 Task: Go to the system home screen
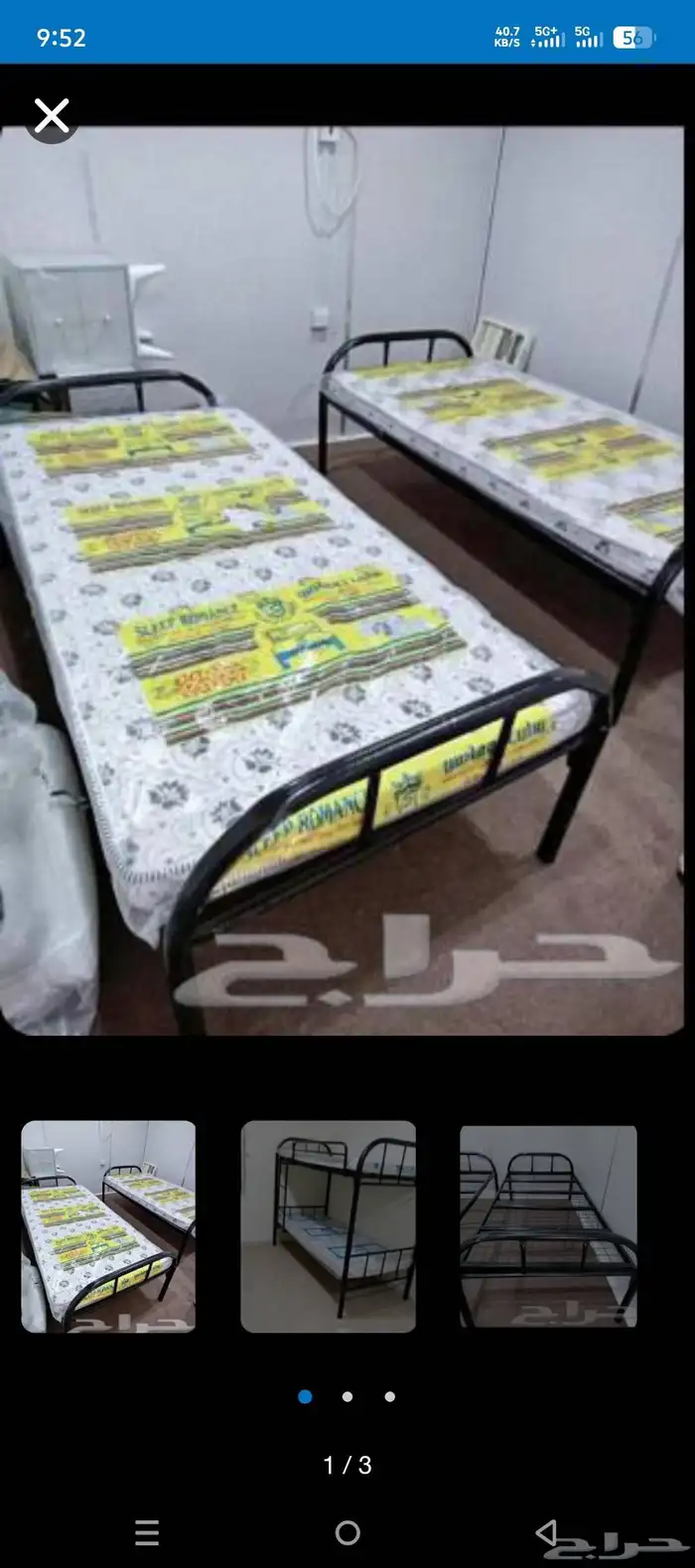click(347, 1532)
